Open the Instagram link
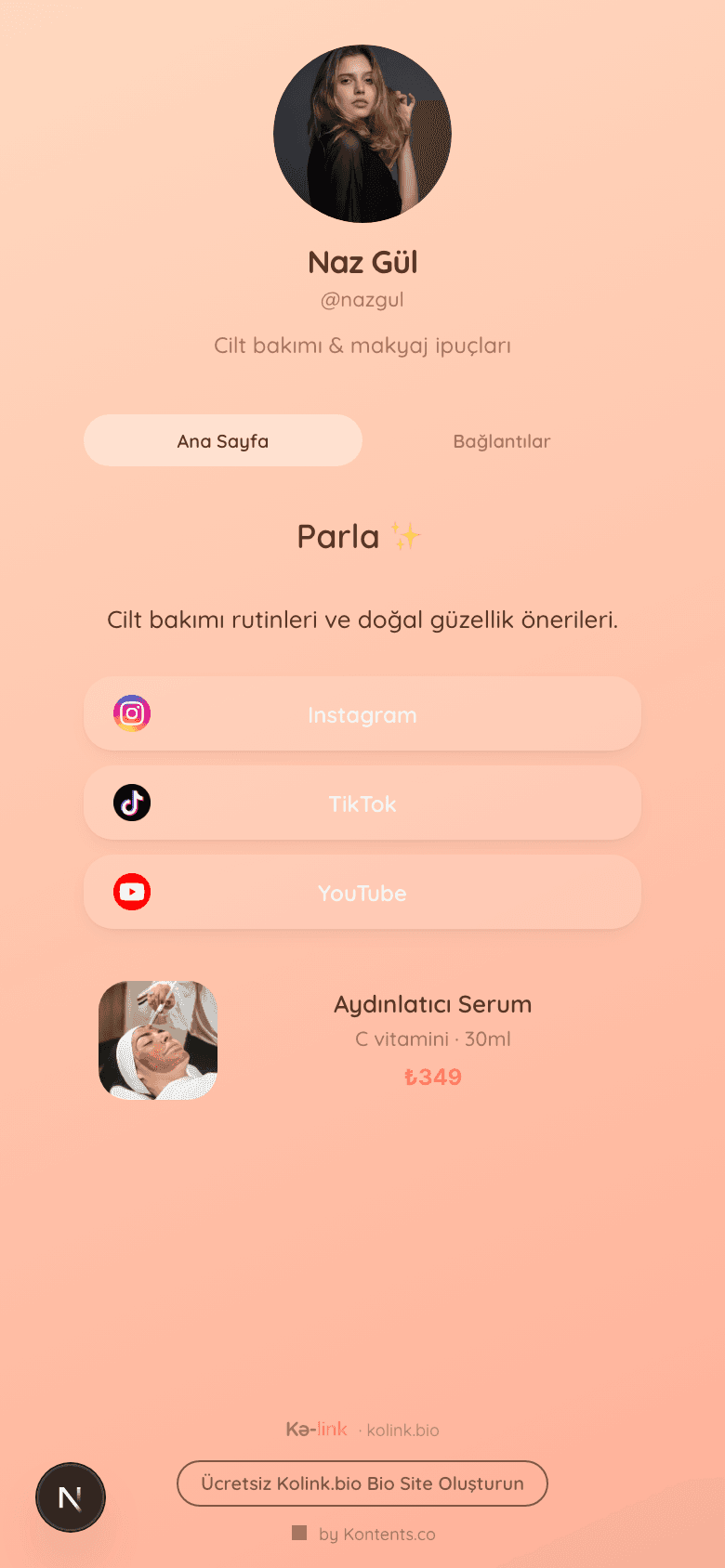The image size is (725, 1568). [362, 713]
